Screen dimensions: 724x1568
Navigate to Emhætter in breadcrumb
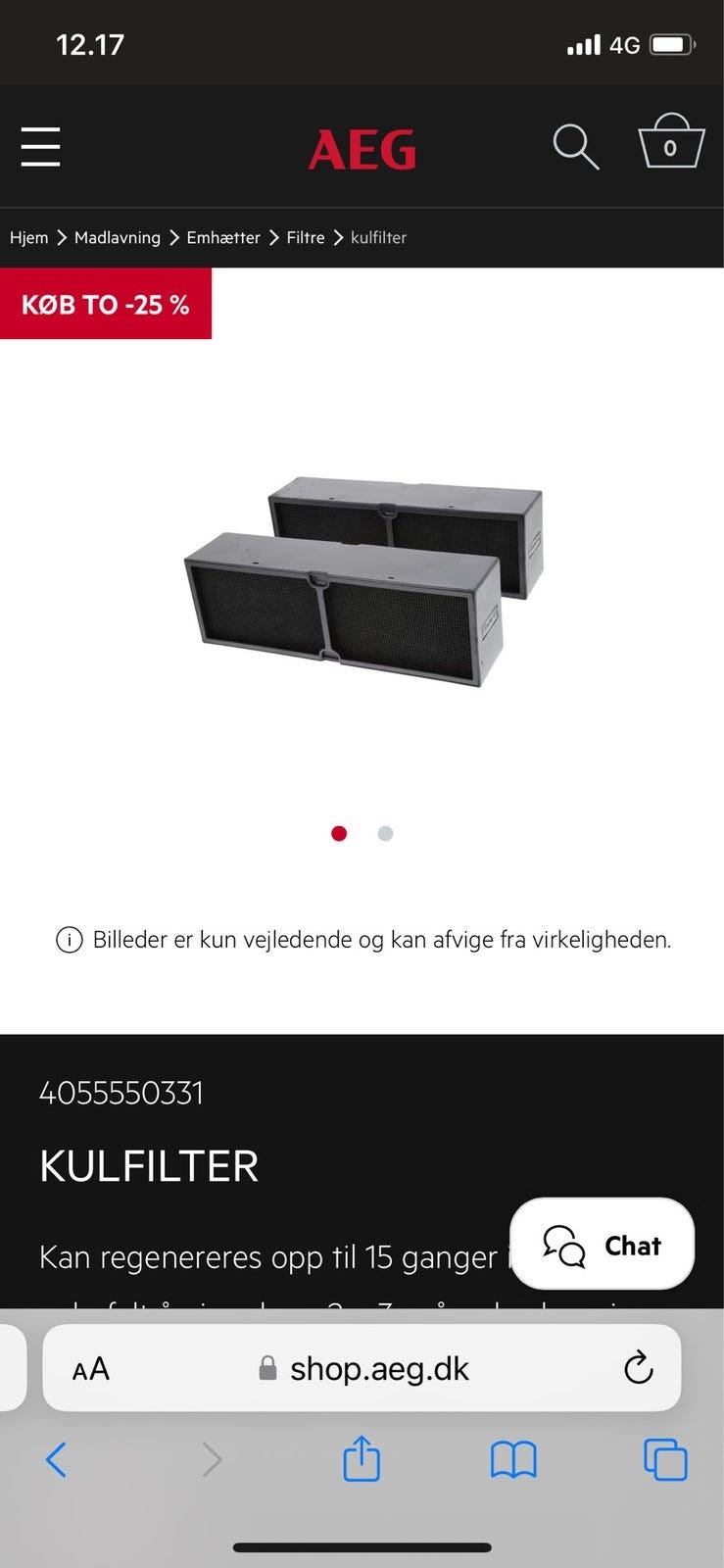tap(222, 237)
